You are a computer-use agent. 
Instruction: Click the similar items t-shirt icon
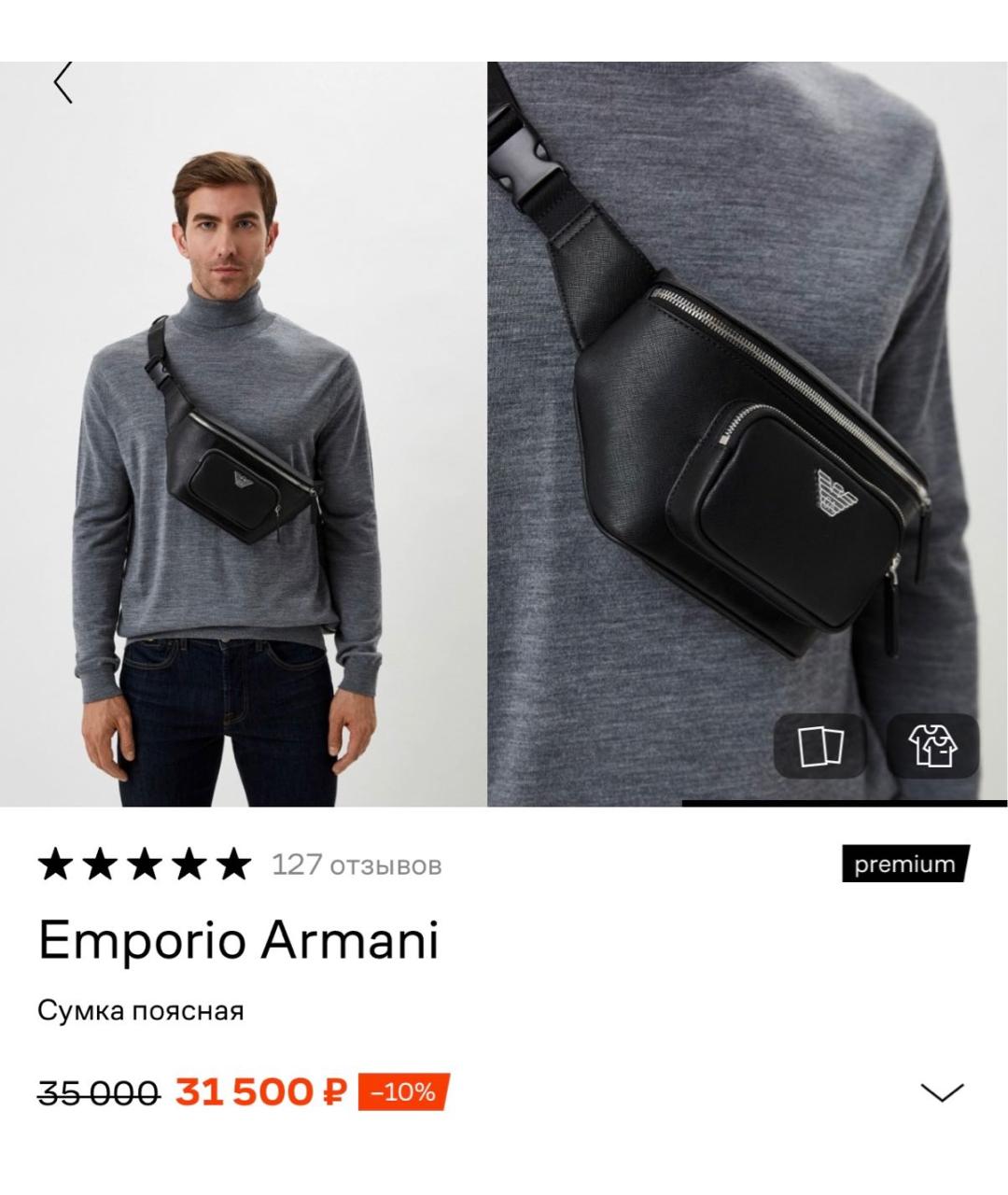tap(932, 746)
